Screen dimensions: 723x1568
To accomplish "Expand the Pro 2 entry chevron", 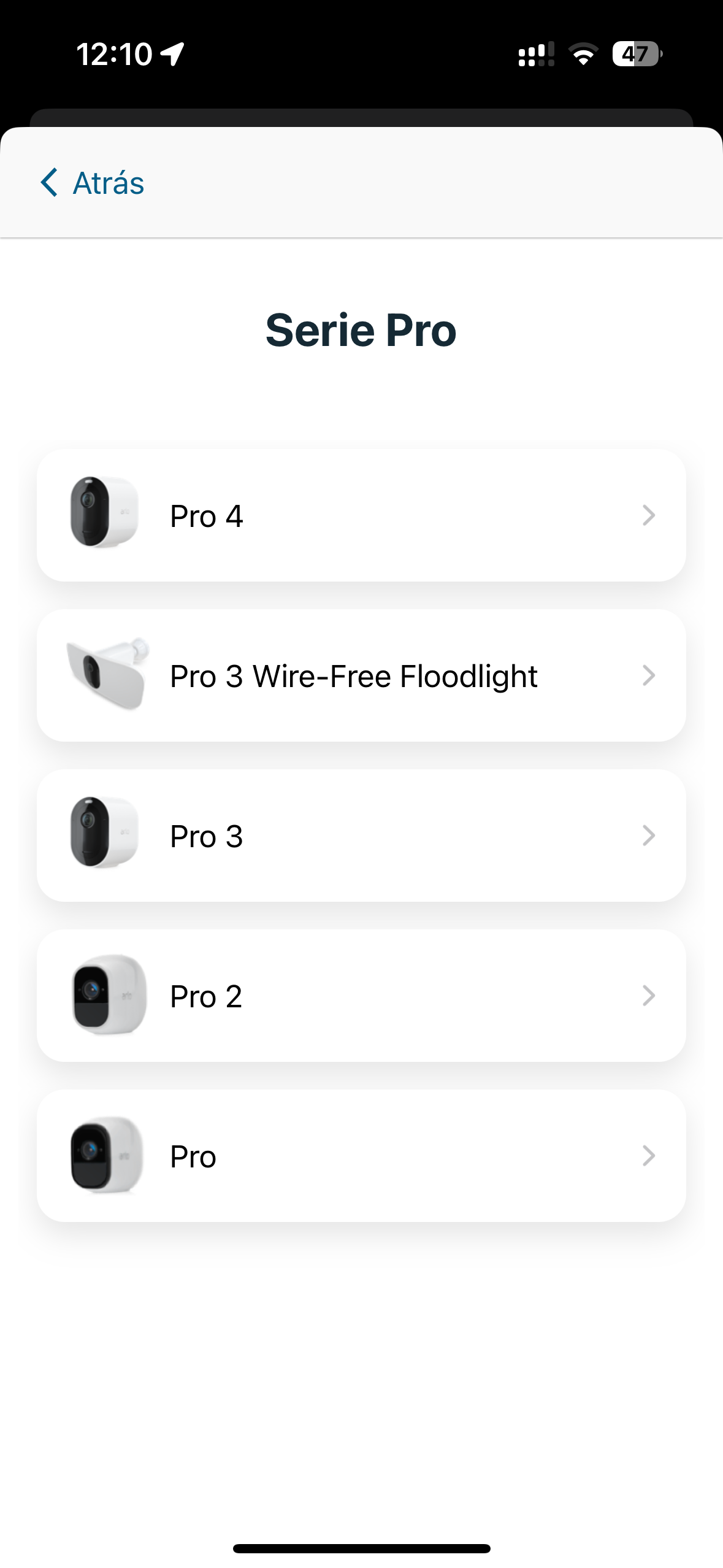I will [x=649, y=996].
